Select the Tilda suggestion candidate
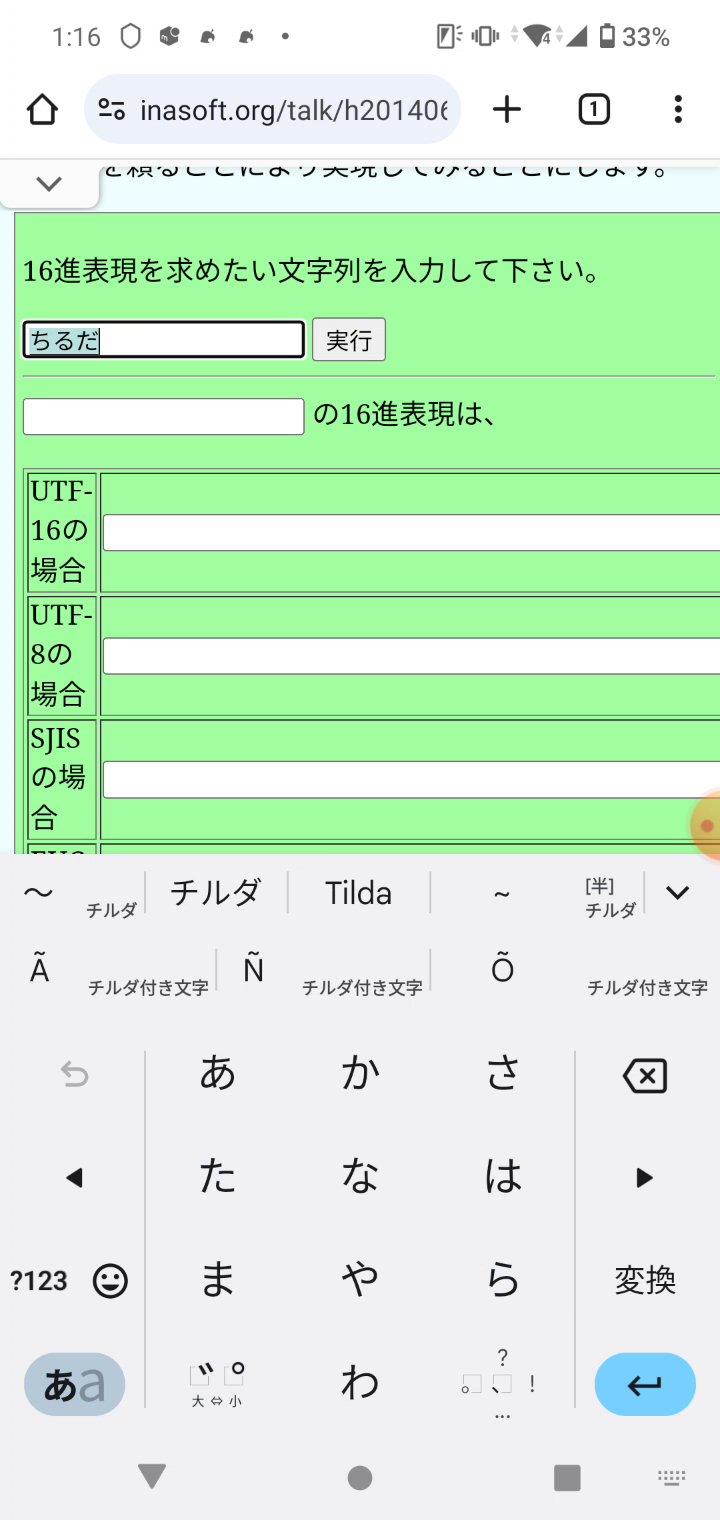 358,891
